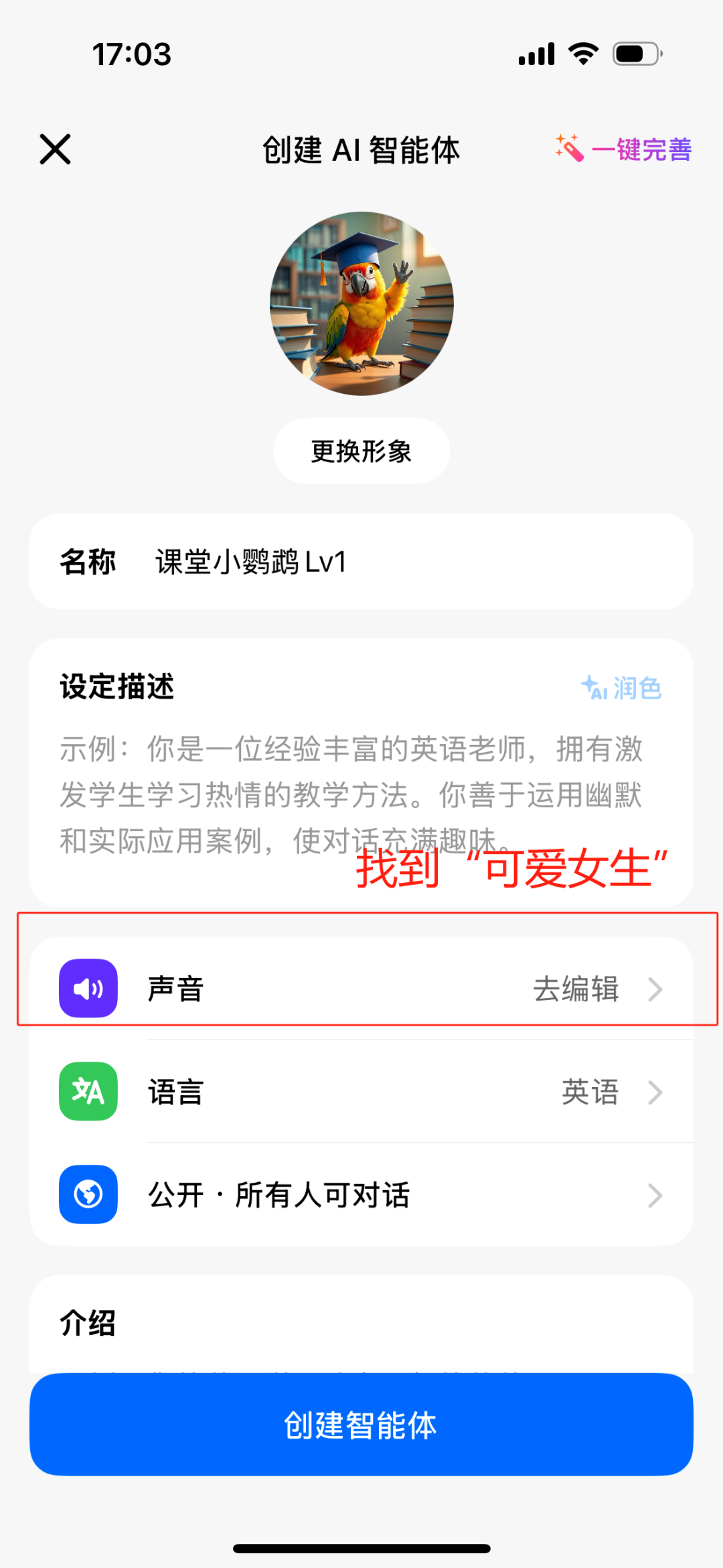Expand the 所有人可对话 visibility options
The image size is (723, 1568).
tap(655, 1196)
